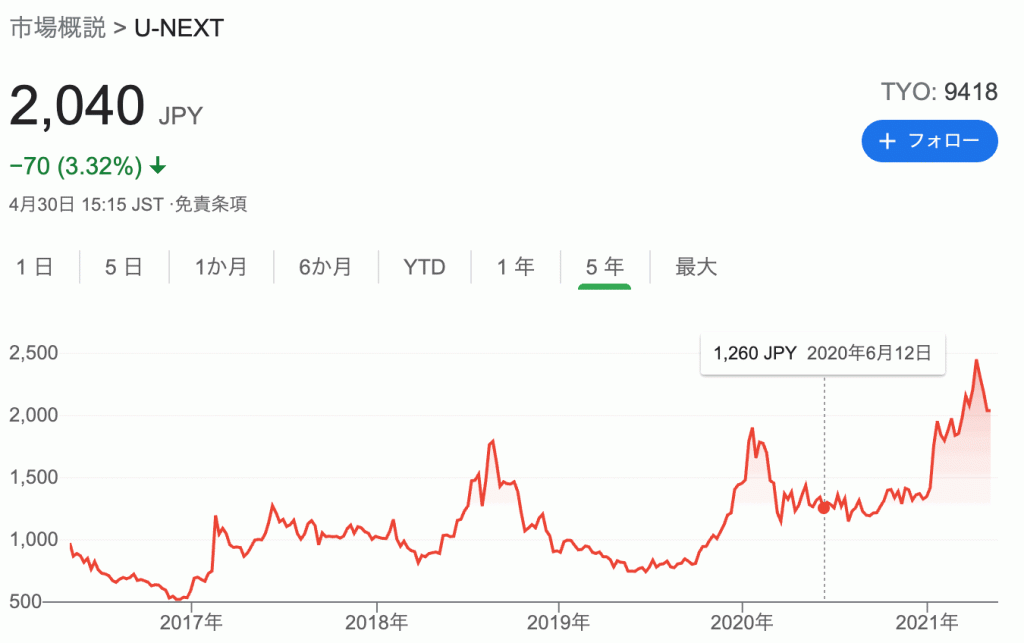Switch chart to the 5日 range
Image resolution: width=1024 pixels, height=643 pixels.
tap(124, 267)
